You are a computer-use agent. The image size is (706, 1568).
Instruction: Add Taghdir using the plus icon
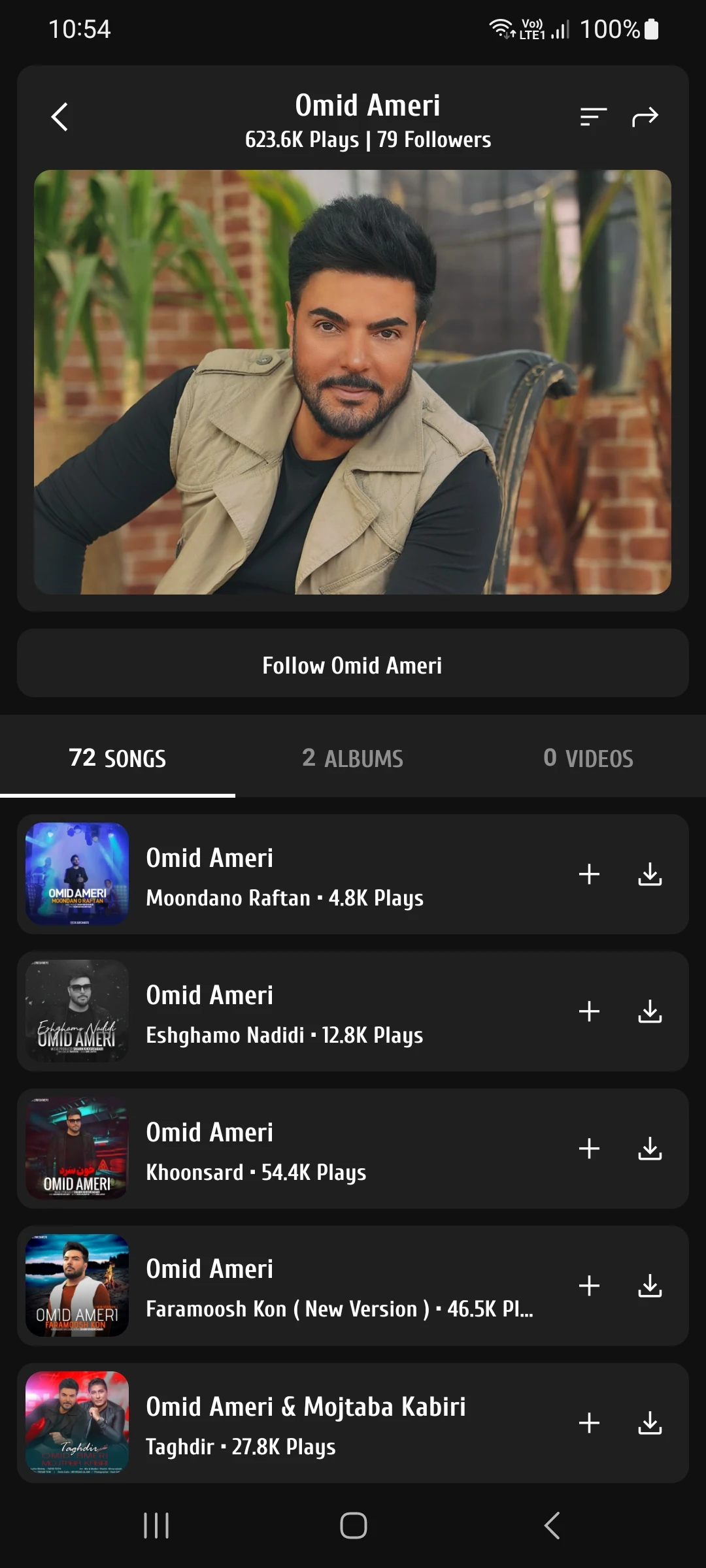(x=589, y=1423)
